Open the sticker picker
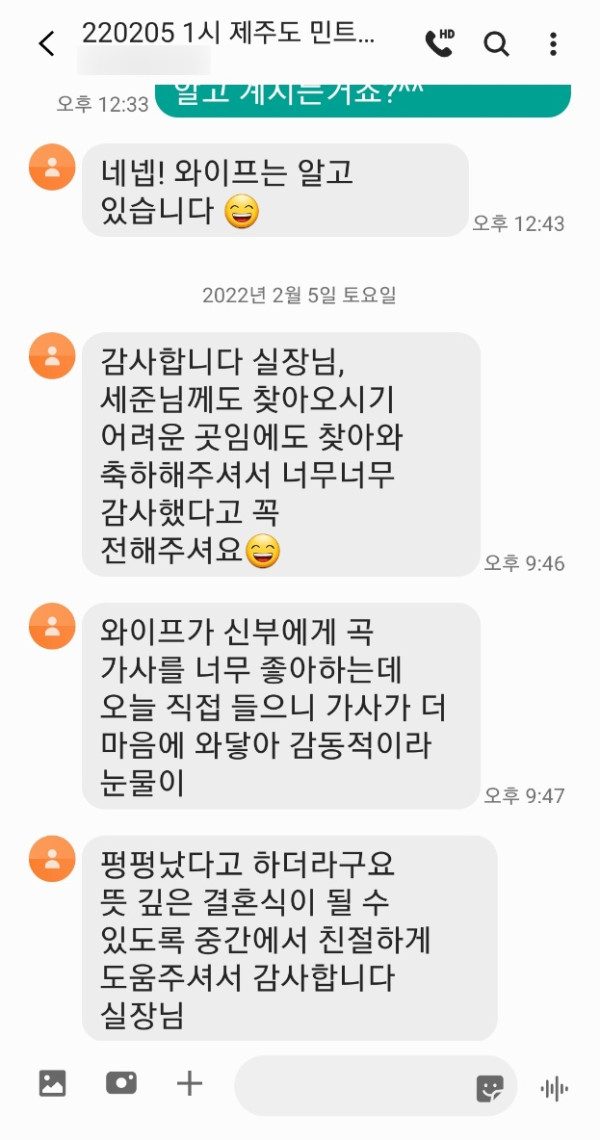 pyautogui.click(x=490, y=1087)
